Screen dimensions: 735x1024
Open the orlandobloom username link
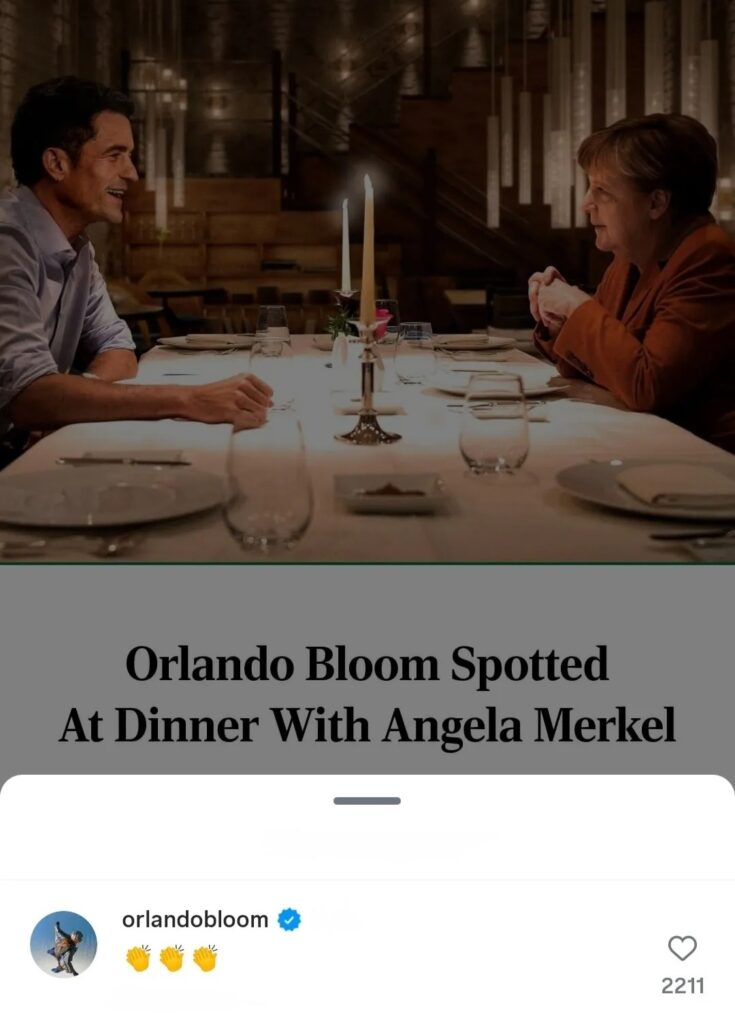(x=195, y=919)
